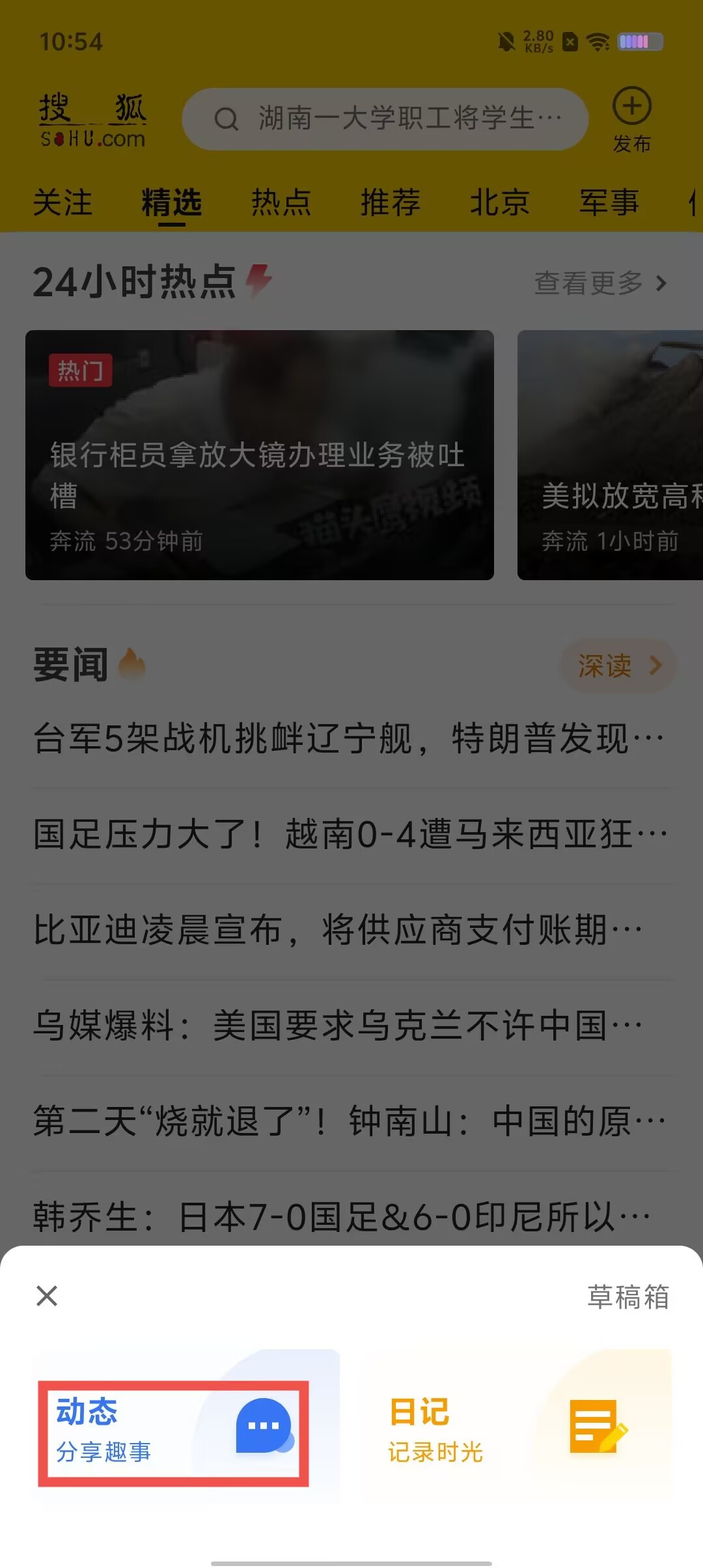Viewport: 703px width, 1568px height.
Task: Close the publish bottom sheet
Action: (x=47, y=1296)
